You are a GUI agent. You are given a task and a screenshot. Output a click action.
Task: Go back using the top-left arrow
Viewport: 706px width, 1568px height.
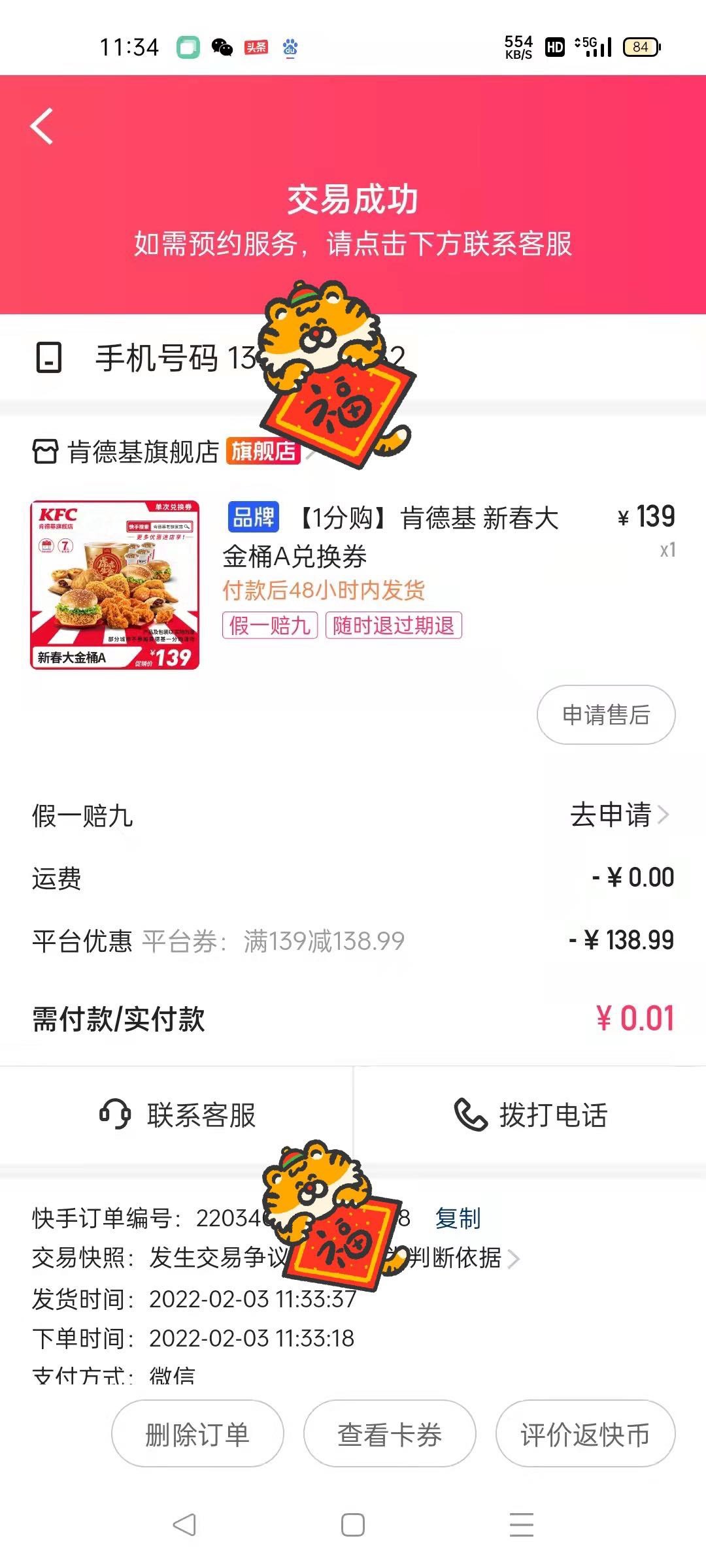pyautogui.click(x=42, y=126)
